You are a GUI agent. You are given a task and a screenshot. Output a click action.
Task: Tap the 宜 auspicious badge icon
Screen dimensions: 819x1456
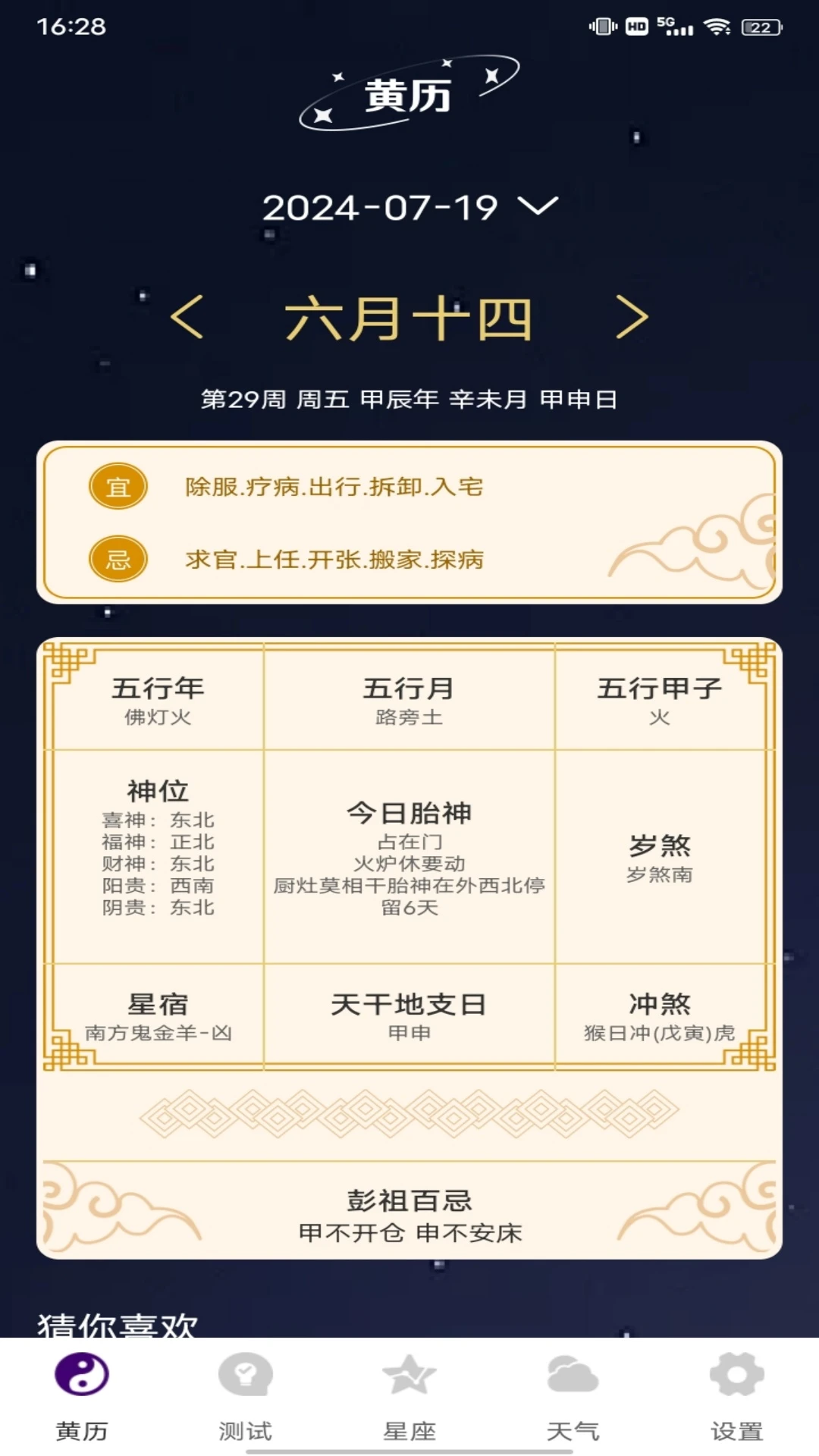click(x=118, y=485)
